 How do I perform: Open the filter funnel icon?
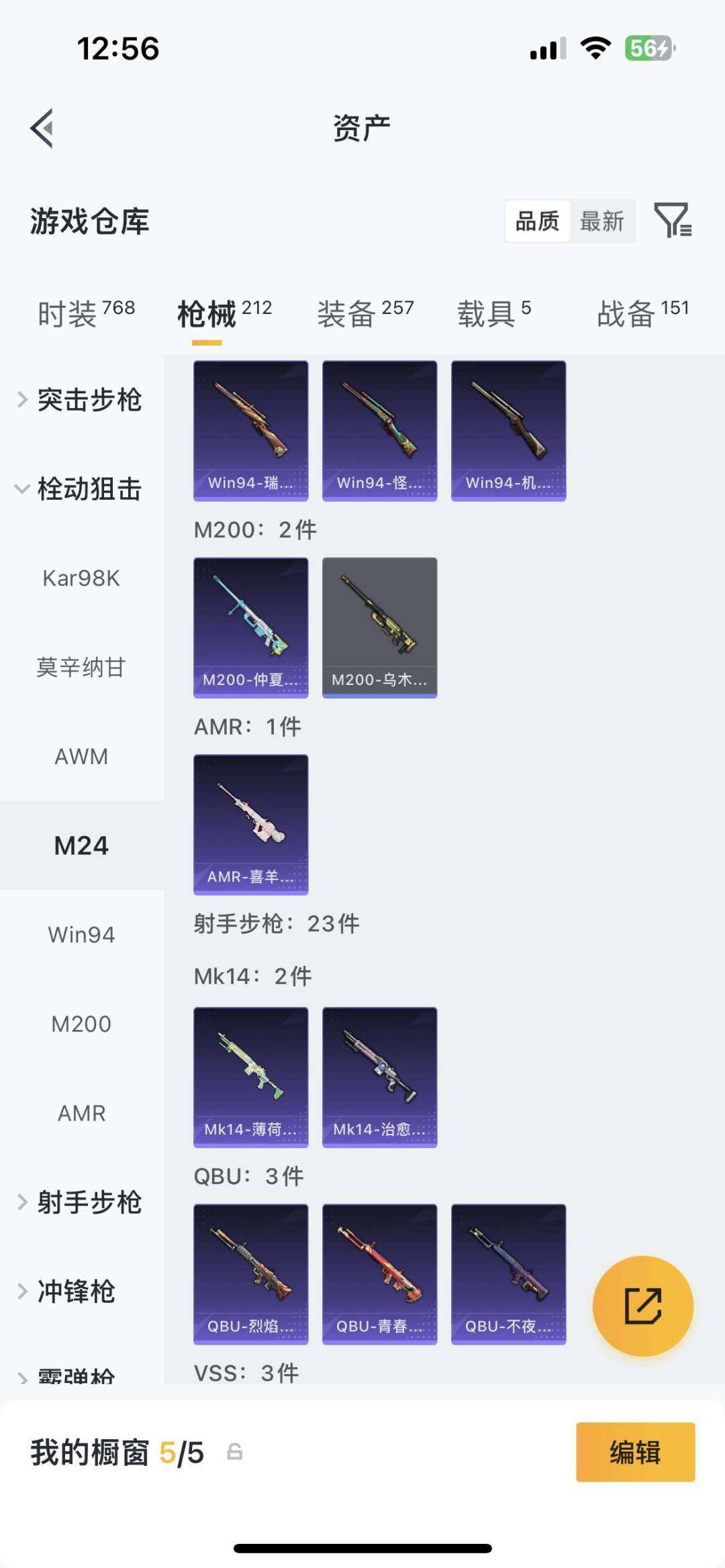[x=673, y=221]
